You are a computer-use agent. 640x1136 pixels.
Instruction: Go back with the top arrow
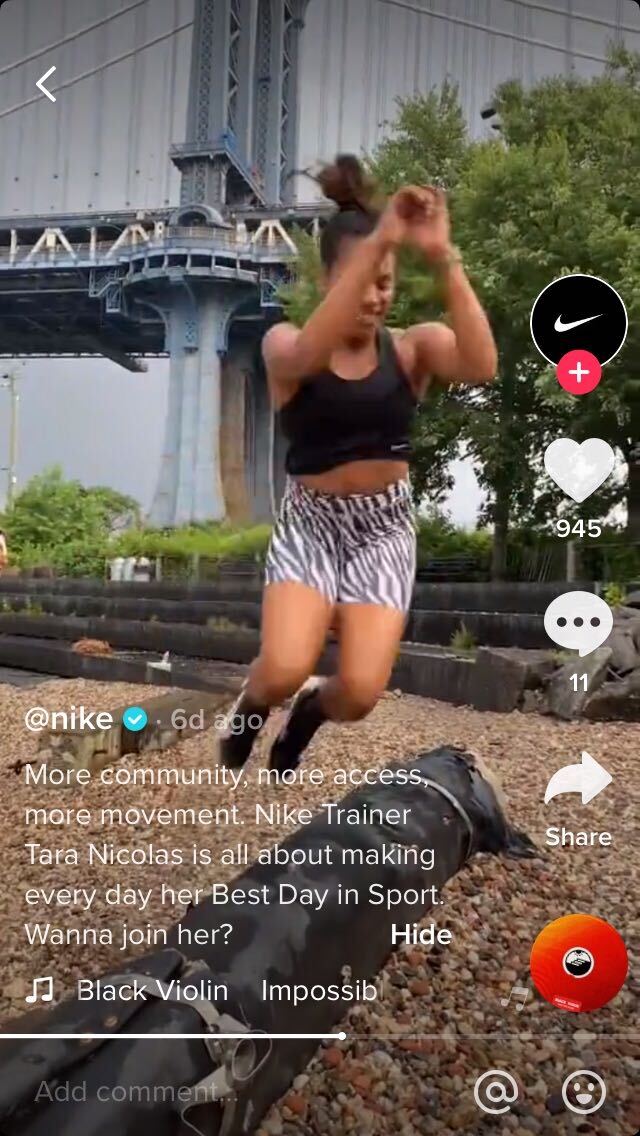(x=46, y=84)
